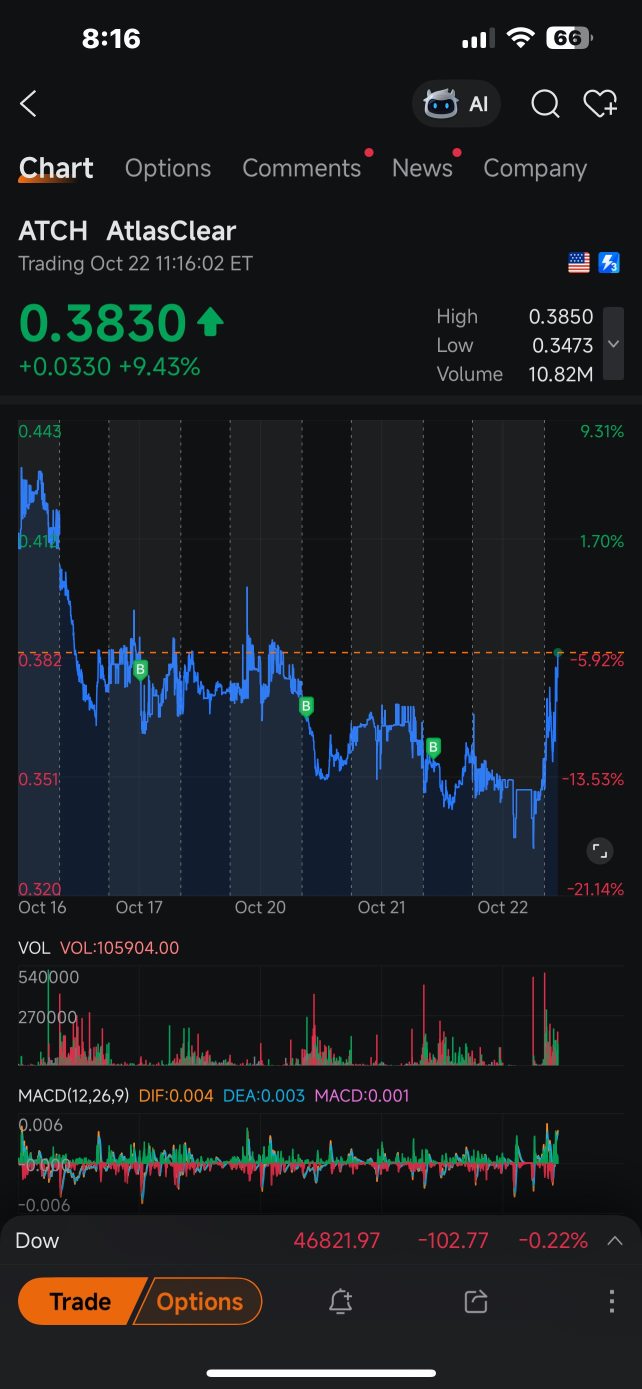Screen dimensions: 642x1389
Task: Tap the orange Trade button
Action: (x=81, y=1301)
